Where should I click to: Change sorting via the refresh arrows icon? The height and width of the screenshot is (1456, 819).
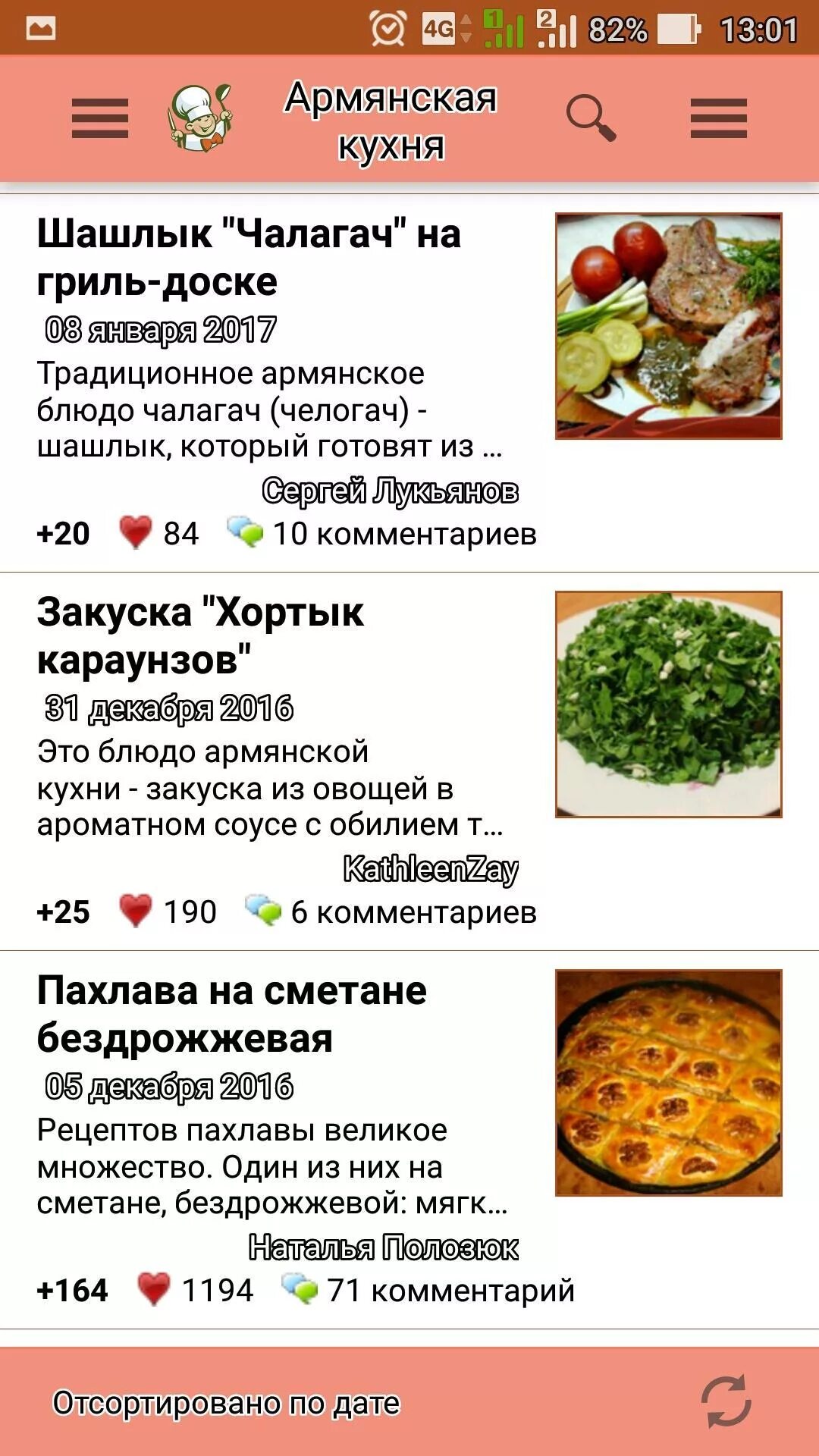click(x=726, y=1401)
